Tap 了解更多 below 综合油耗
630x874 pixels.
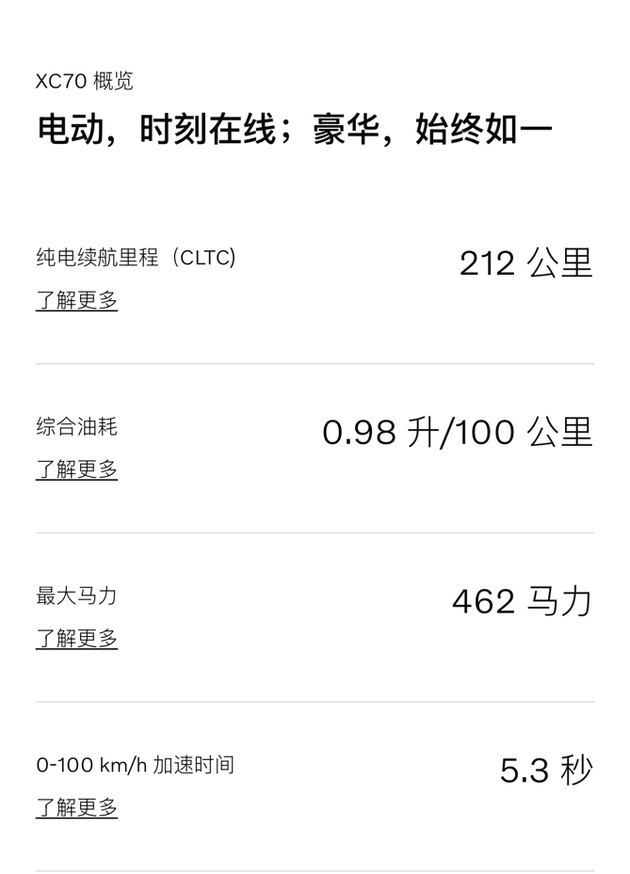coord(77,469)
